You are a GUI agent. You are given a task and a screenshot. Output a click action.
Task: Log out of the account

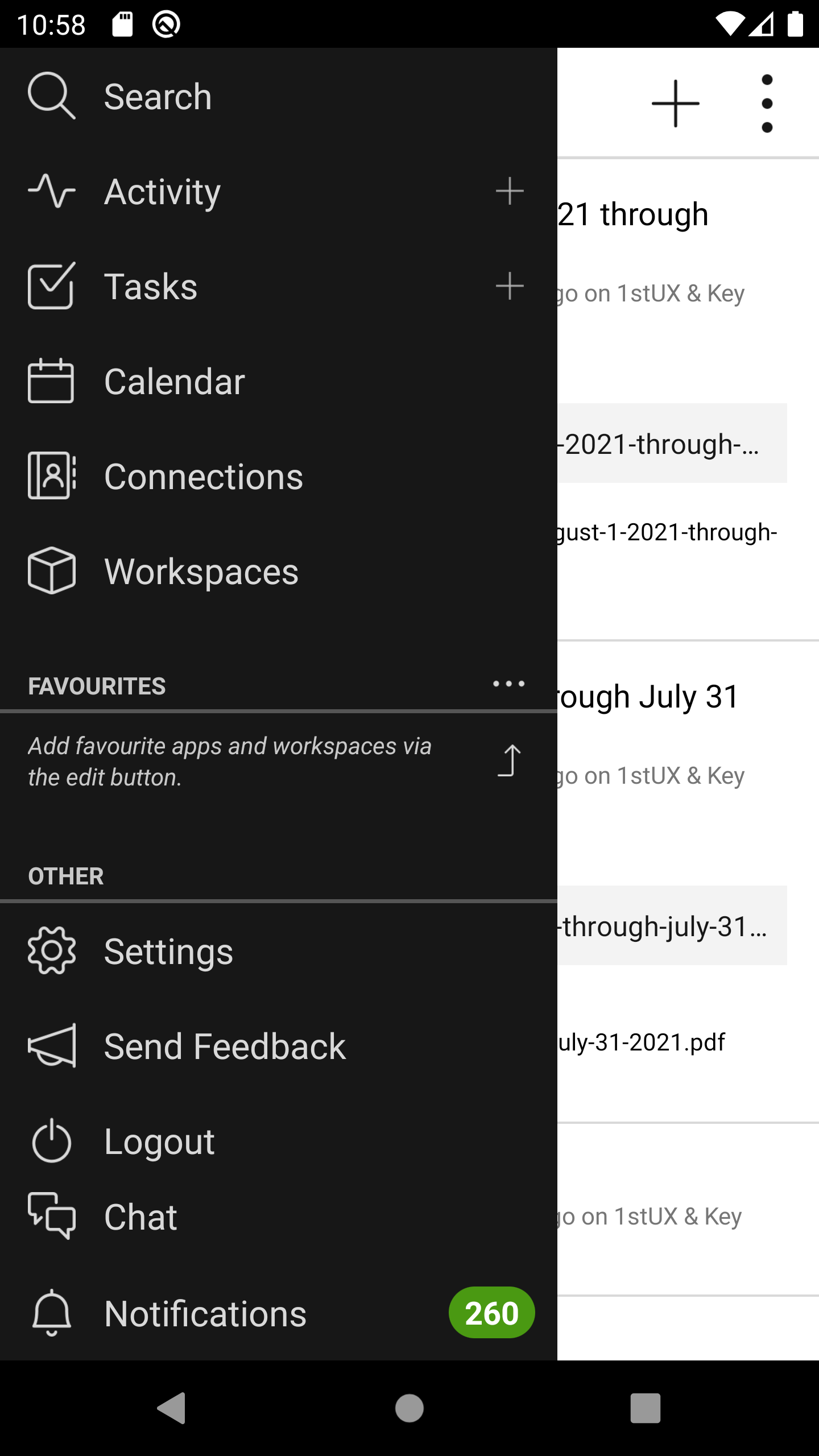coord(279,1141)
